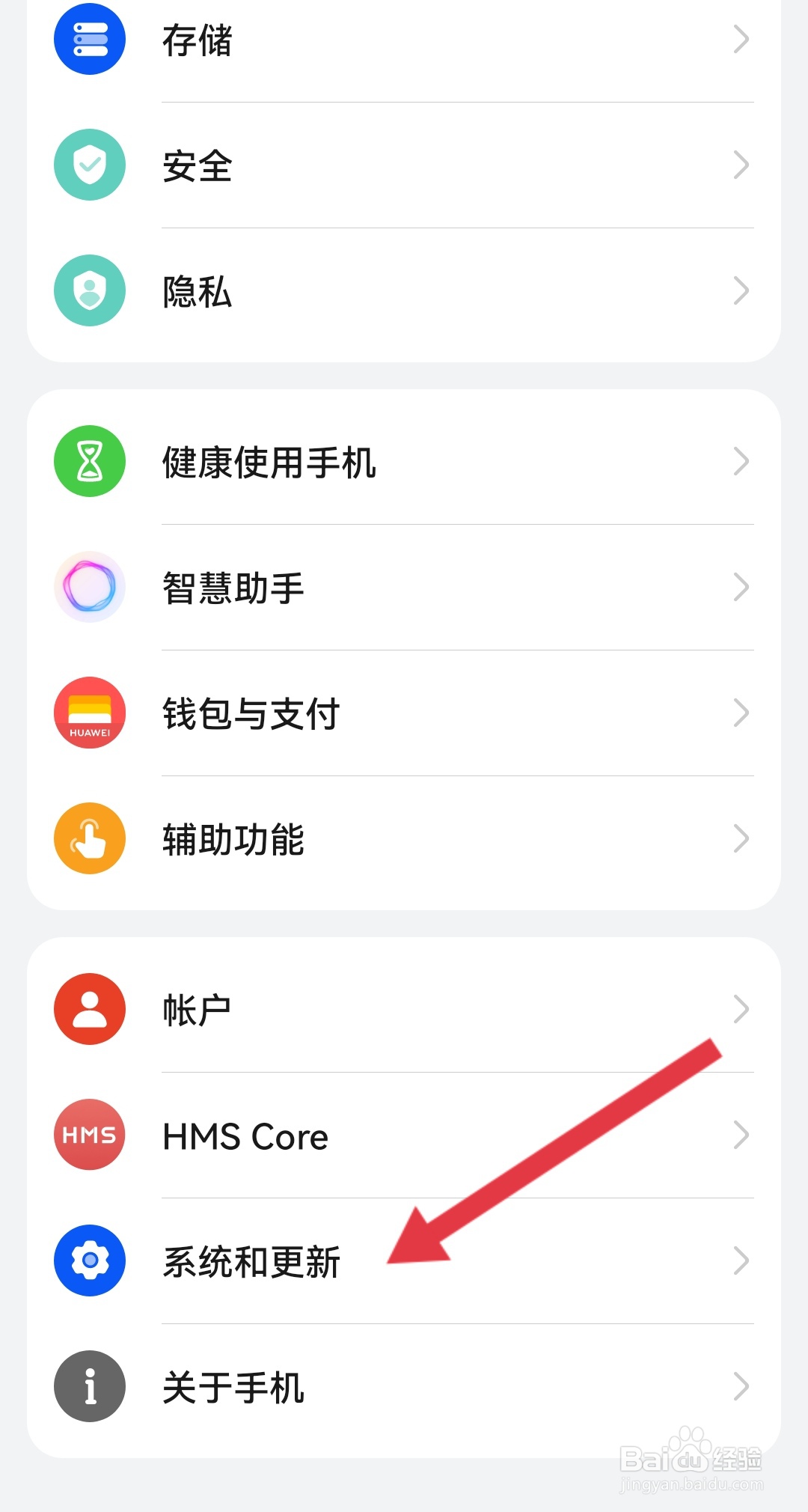Image resolution: width=808 pixels, height=1512 pixels.
Task: Tap the Huawei Wallet icon for 钱包与支付
Action: tap(89, 713)
